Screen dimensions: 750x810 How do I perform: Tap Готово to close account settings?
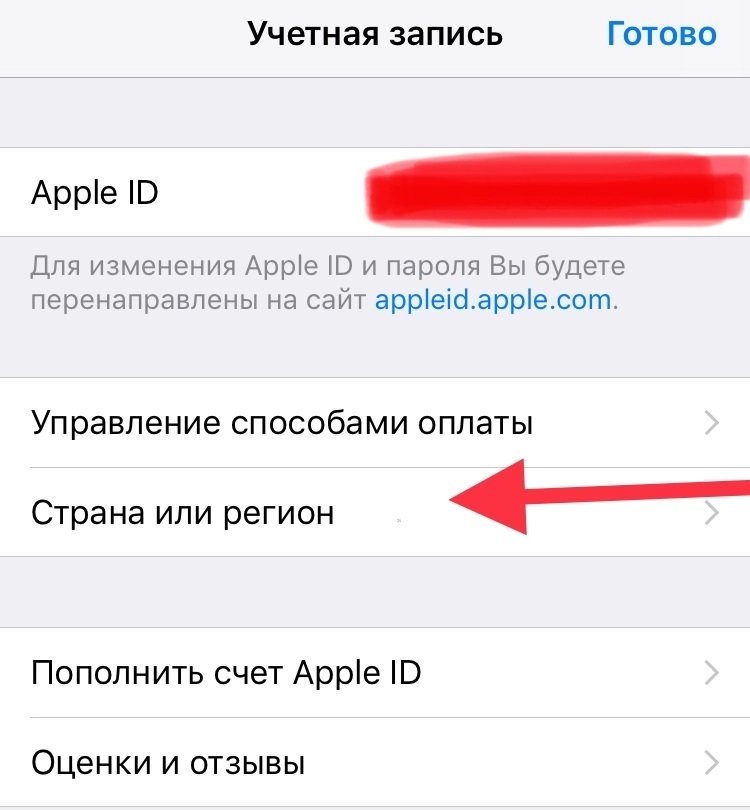(x=661, y=34)
